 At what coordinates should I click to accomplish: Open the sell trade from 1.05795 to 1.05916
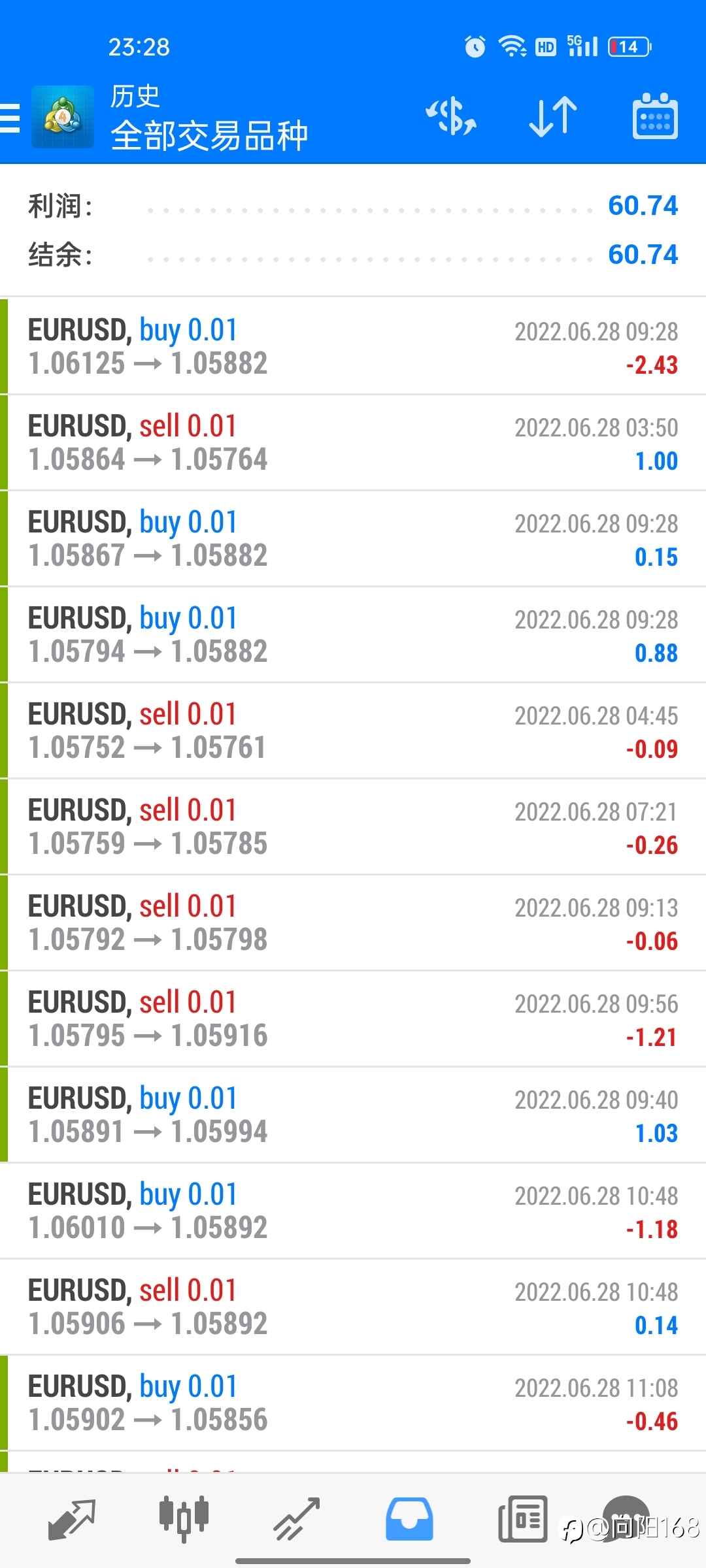[x=353, y=1019]
